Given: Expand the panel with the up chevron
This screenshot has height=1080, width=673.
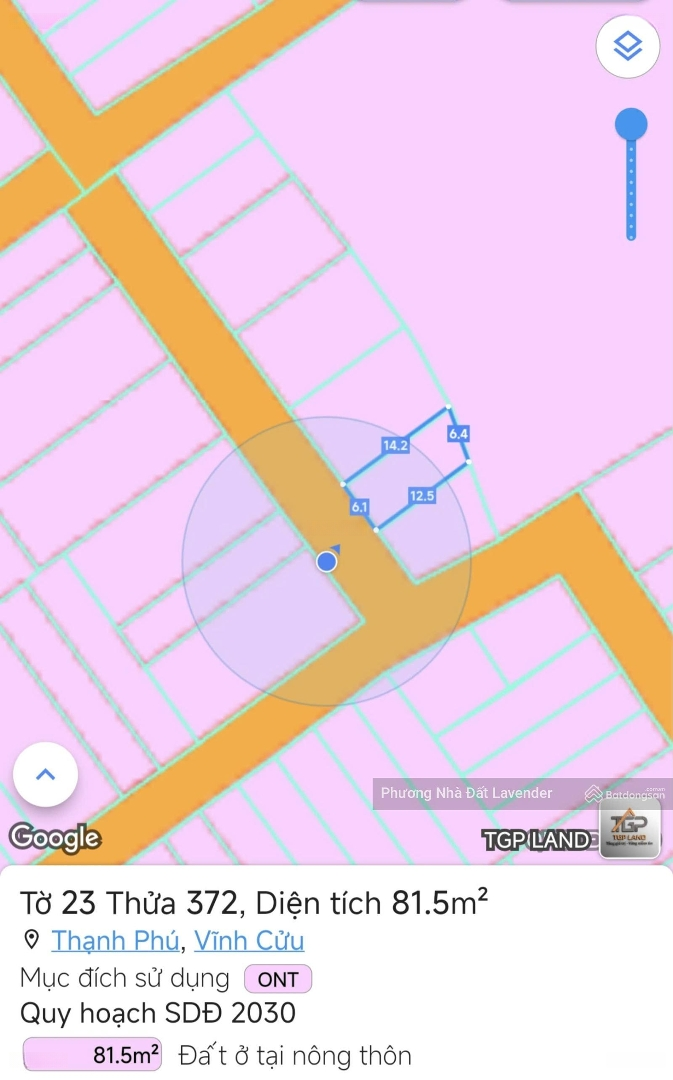Looking at the screenshot, I should (x=45, y=774).
